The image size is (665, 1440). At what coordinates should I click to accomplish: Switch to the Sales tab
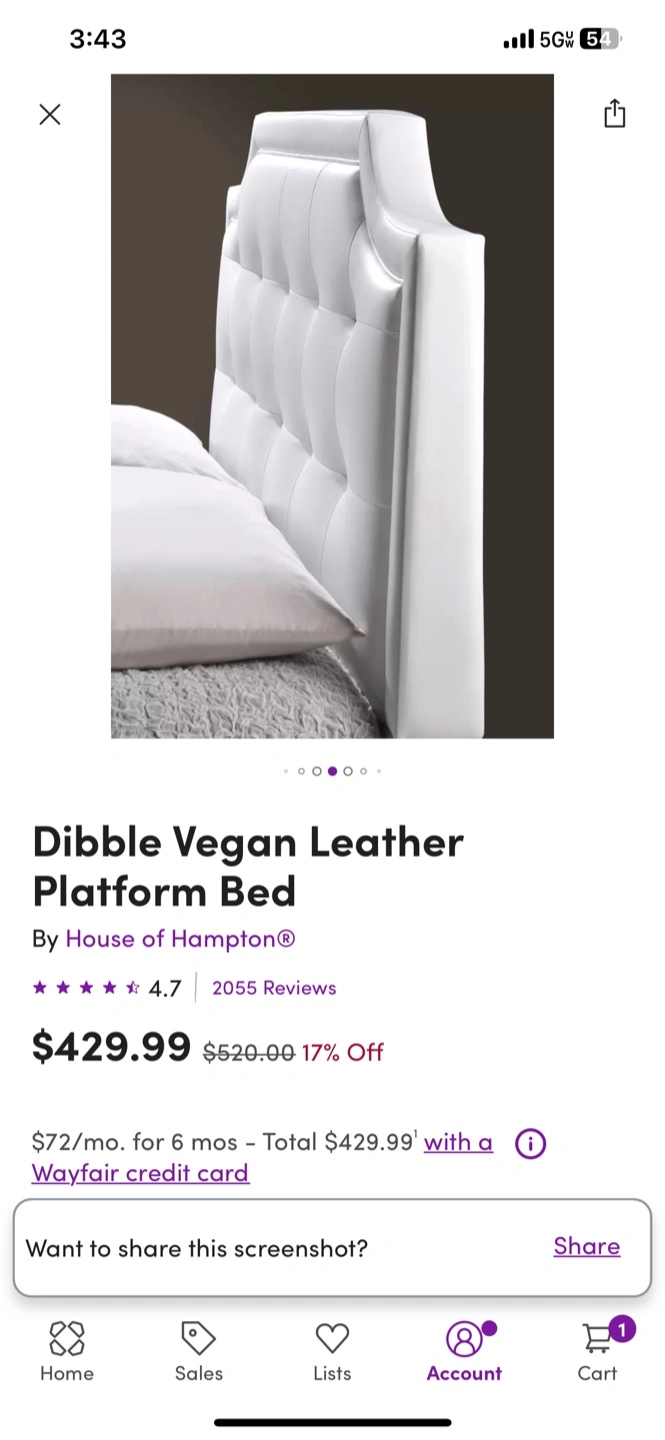click(199, 1351)
